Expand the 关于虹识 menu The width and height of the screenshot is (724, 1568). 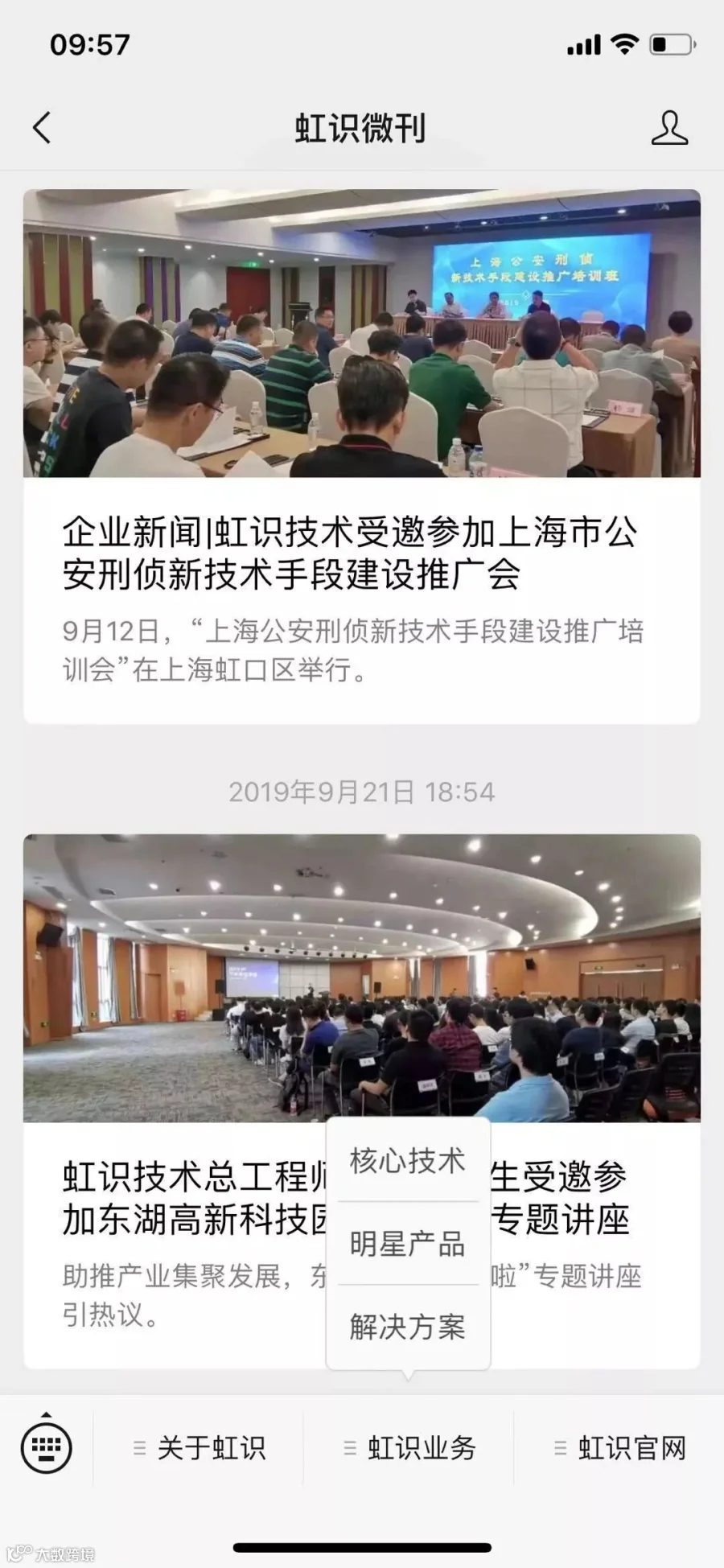(x=199, y=1448)
